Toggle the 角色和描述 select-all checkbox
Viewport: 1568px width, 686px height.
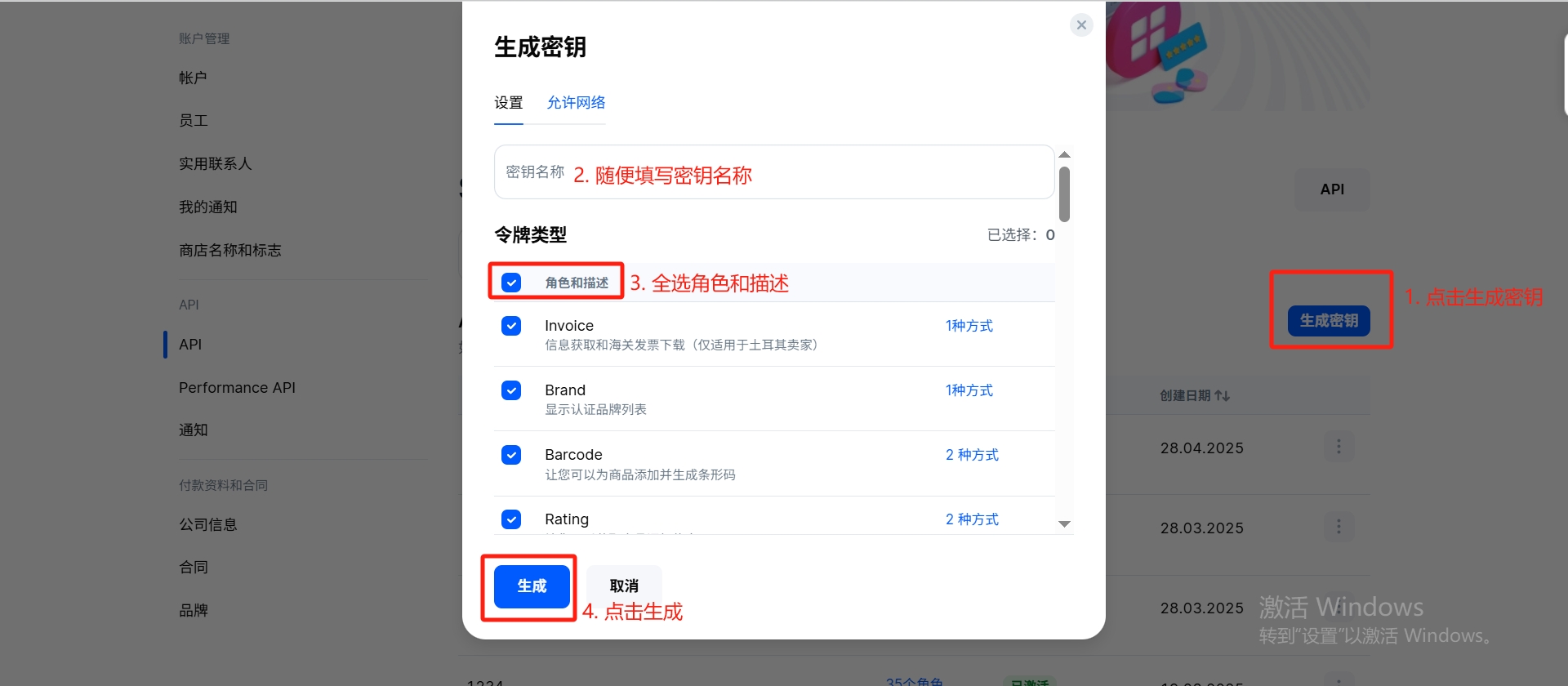(x=511, y=283)
